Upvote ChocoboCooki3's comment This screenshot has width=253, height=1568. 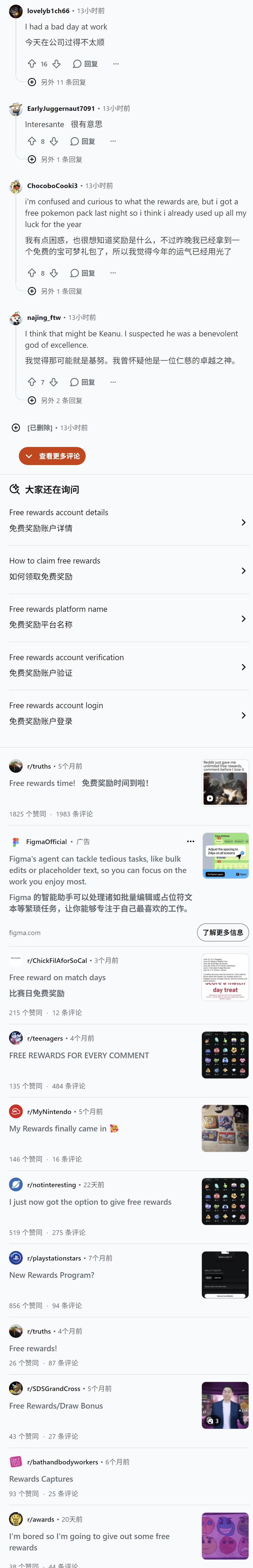31,273
